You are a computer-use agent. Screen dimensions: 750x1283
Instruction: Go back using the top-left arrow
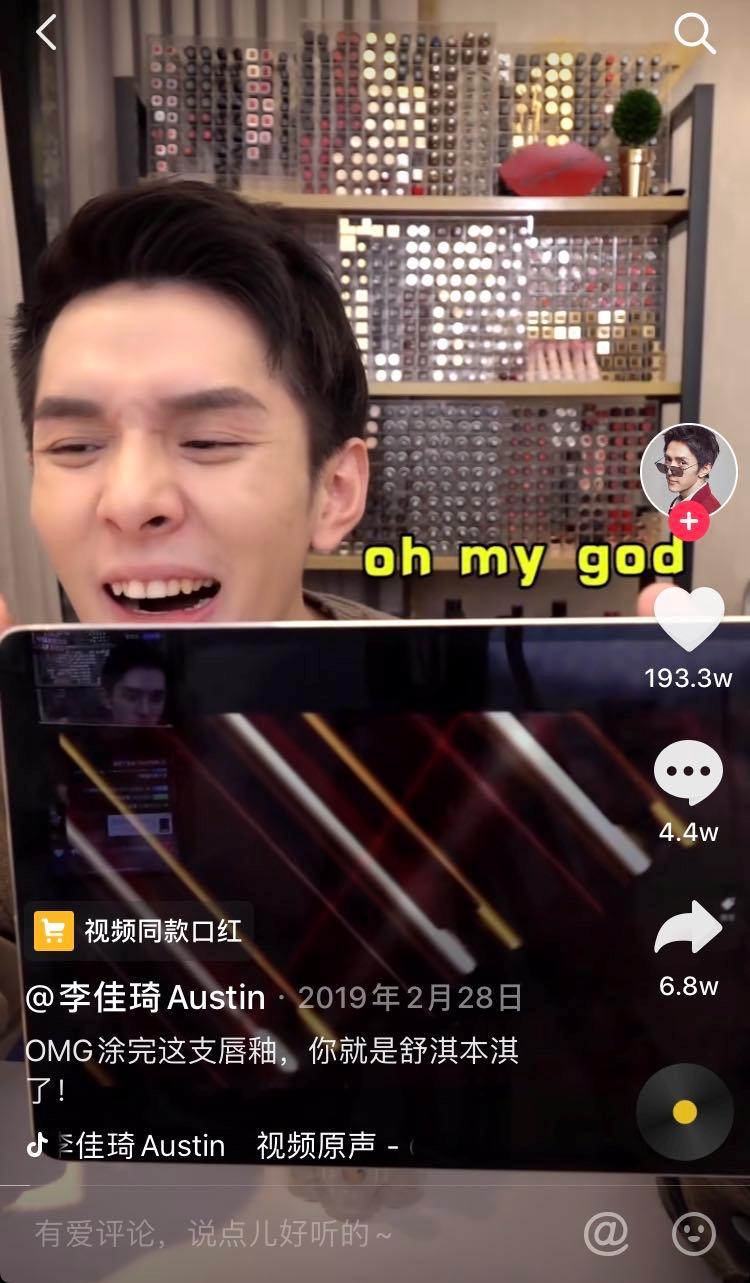pyautogui.click(x=46, y=33)
